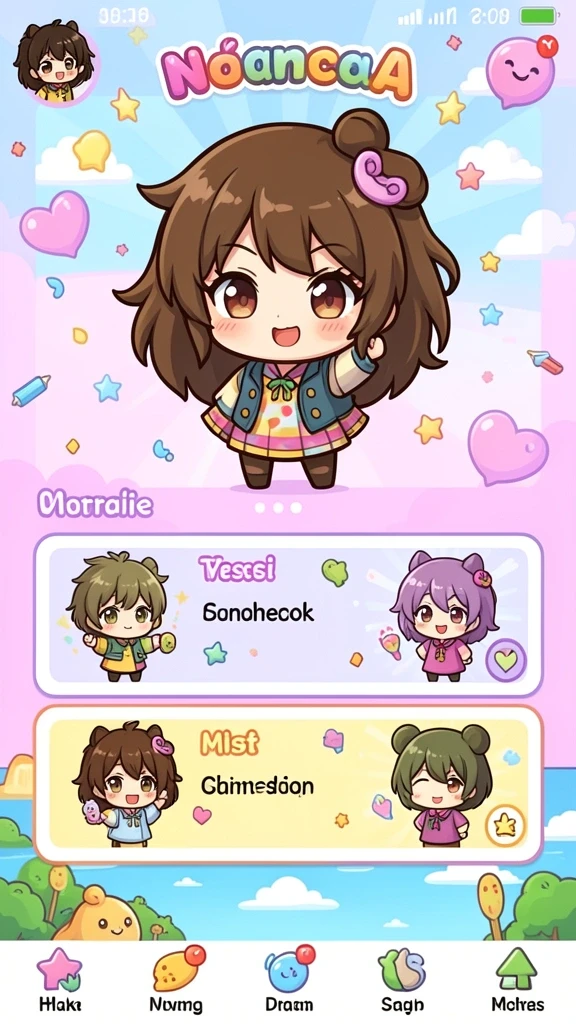Viewport: 576px width, 1024px height.
Task: Tap the carousel page indicator dots
Action: click(x=278, y=507)
